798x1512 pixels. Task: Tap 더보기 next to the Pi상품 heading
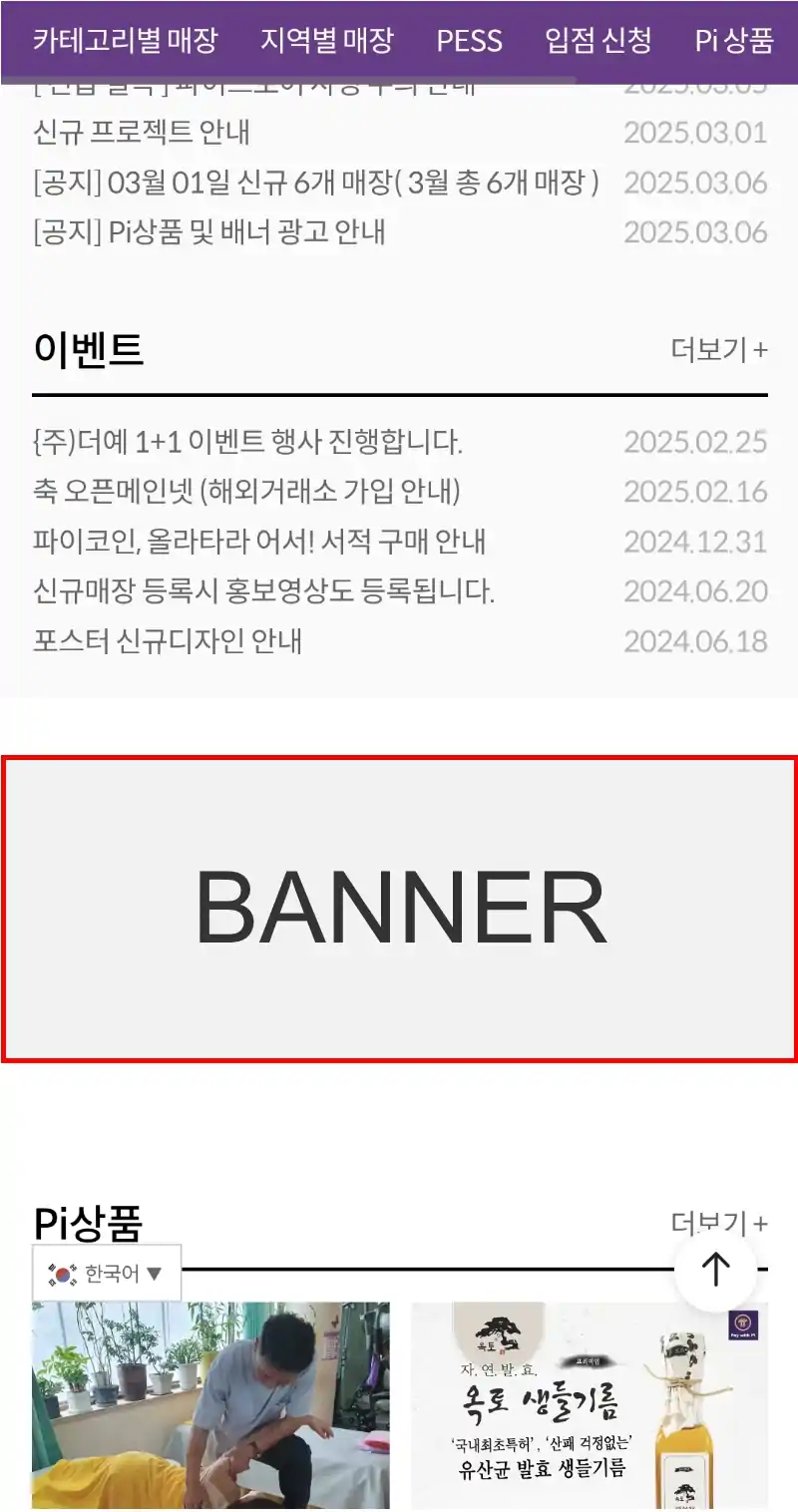718,1222
